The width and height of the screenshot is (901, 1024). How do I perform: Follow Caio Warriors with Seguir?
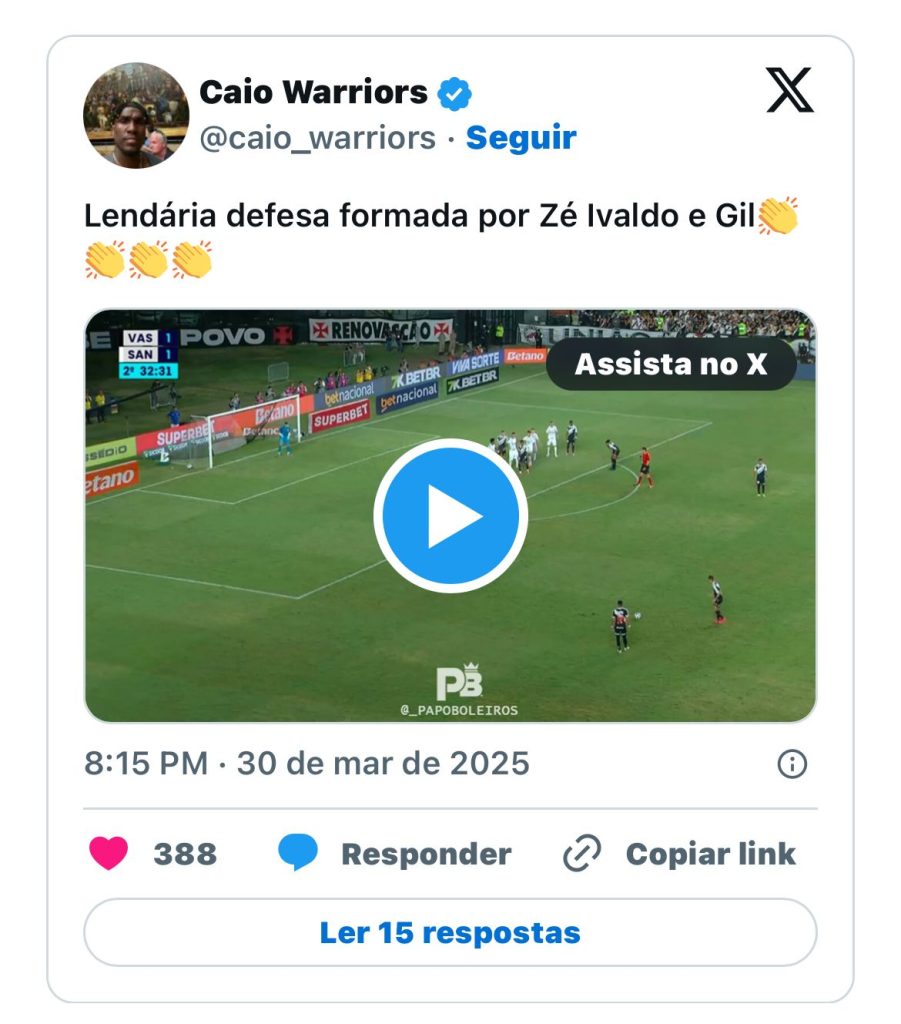tap(521, 138)
